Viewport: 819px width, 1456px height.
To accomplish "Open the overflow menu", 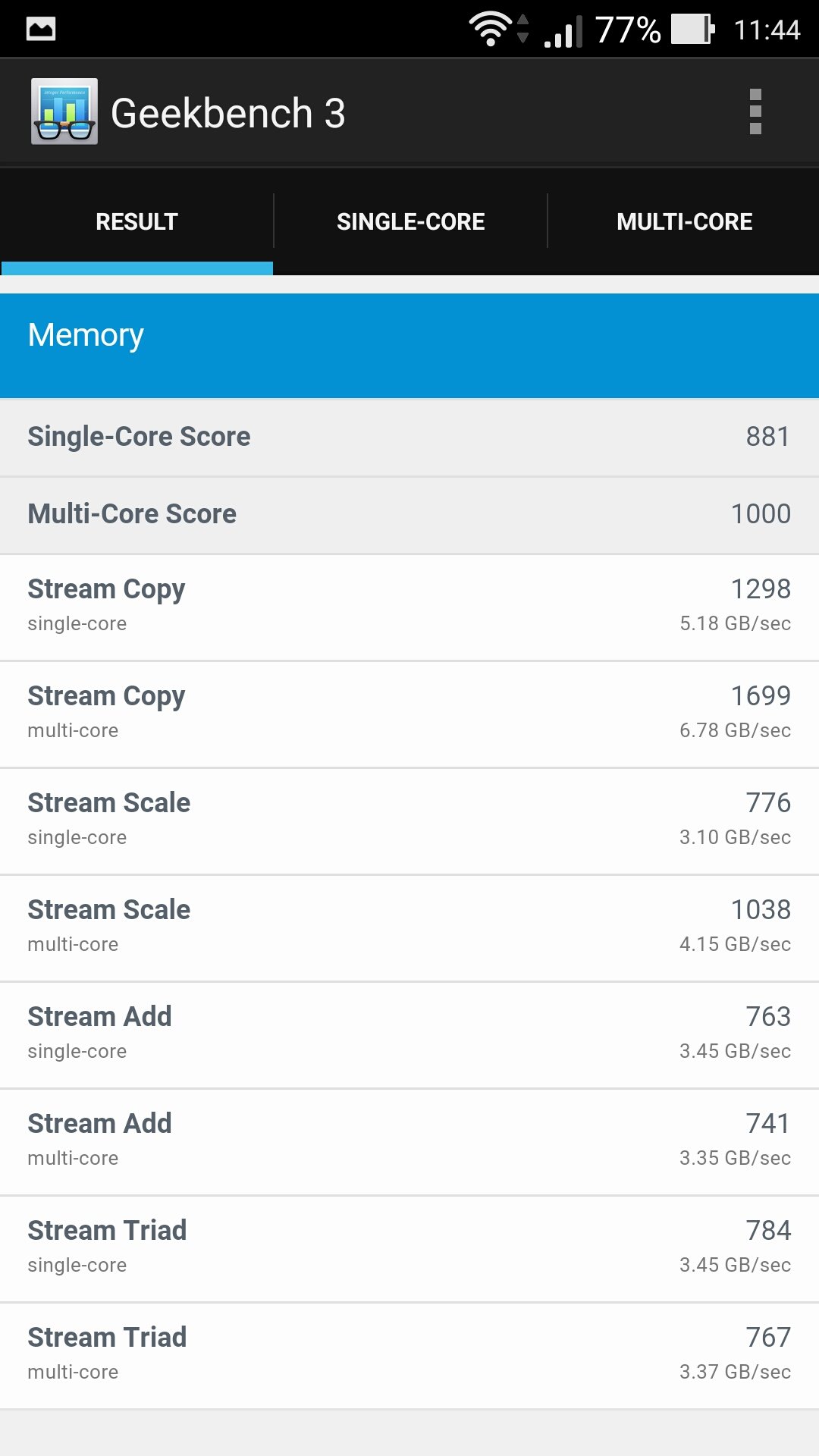I will tap(755, 112).
